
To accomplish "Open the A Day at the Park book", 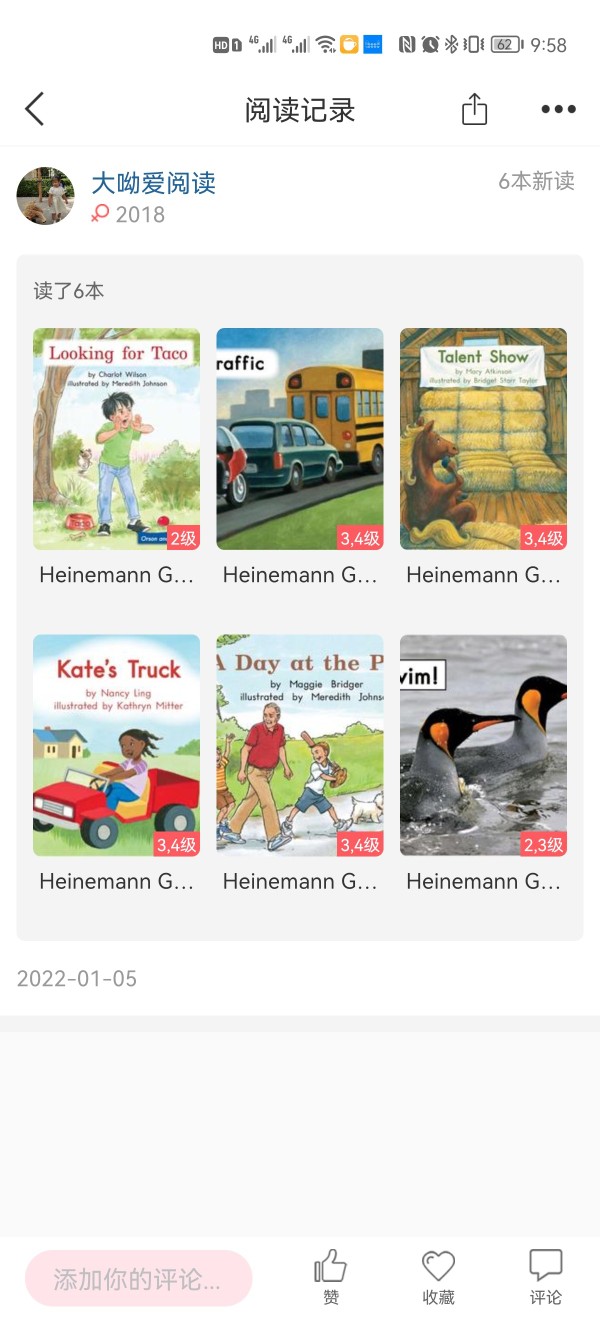I will [299, 745].
